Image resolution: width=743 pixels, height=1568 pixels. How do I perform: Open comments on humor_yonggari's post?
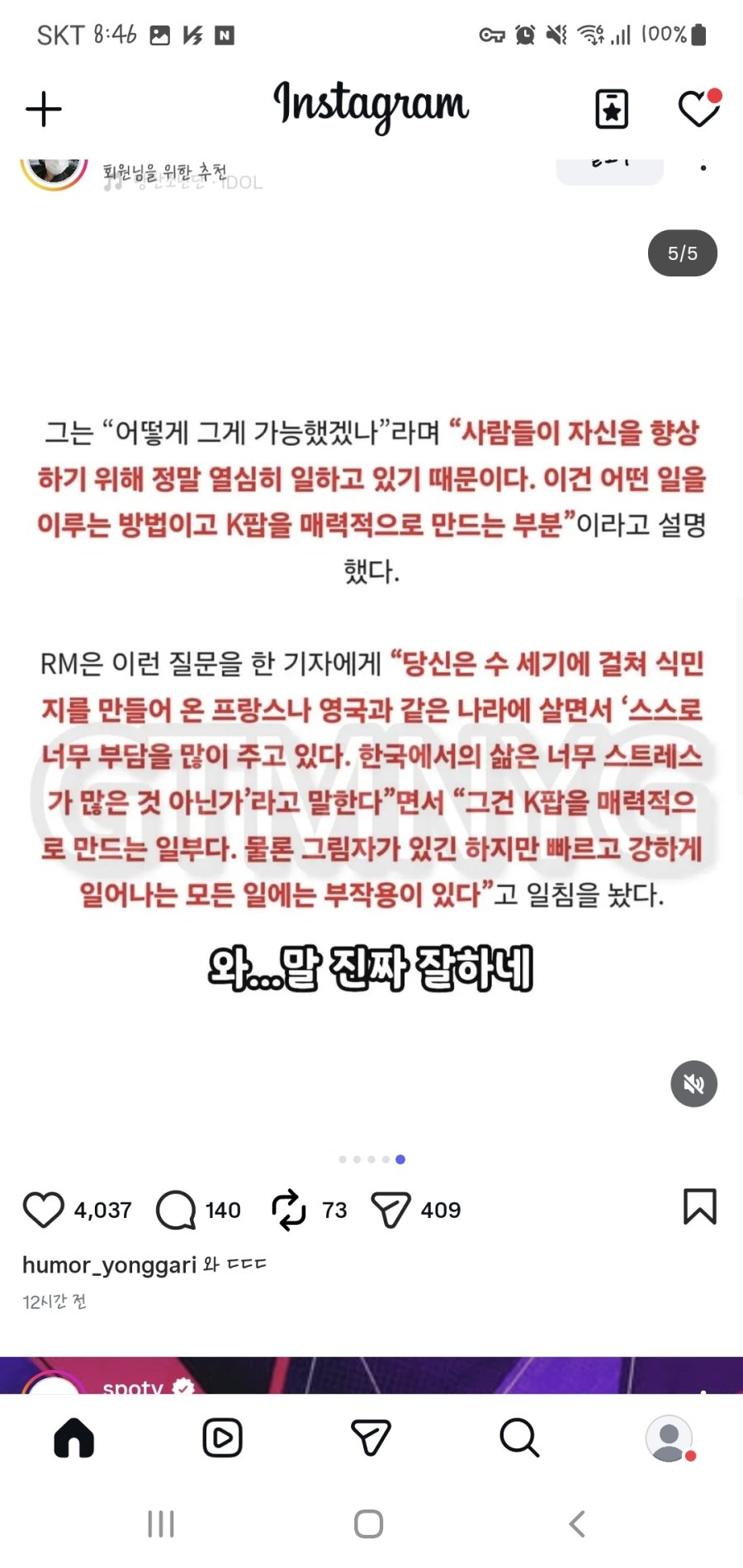(x=176, y=1210)
